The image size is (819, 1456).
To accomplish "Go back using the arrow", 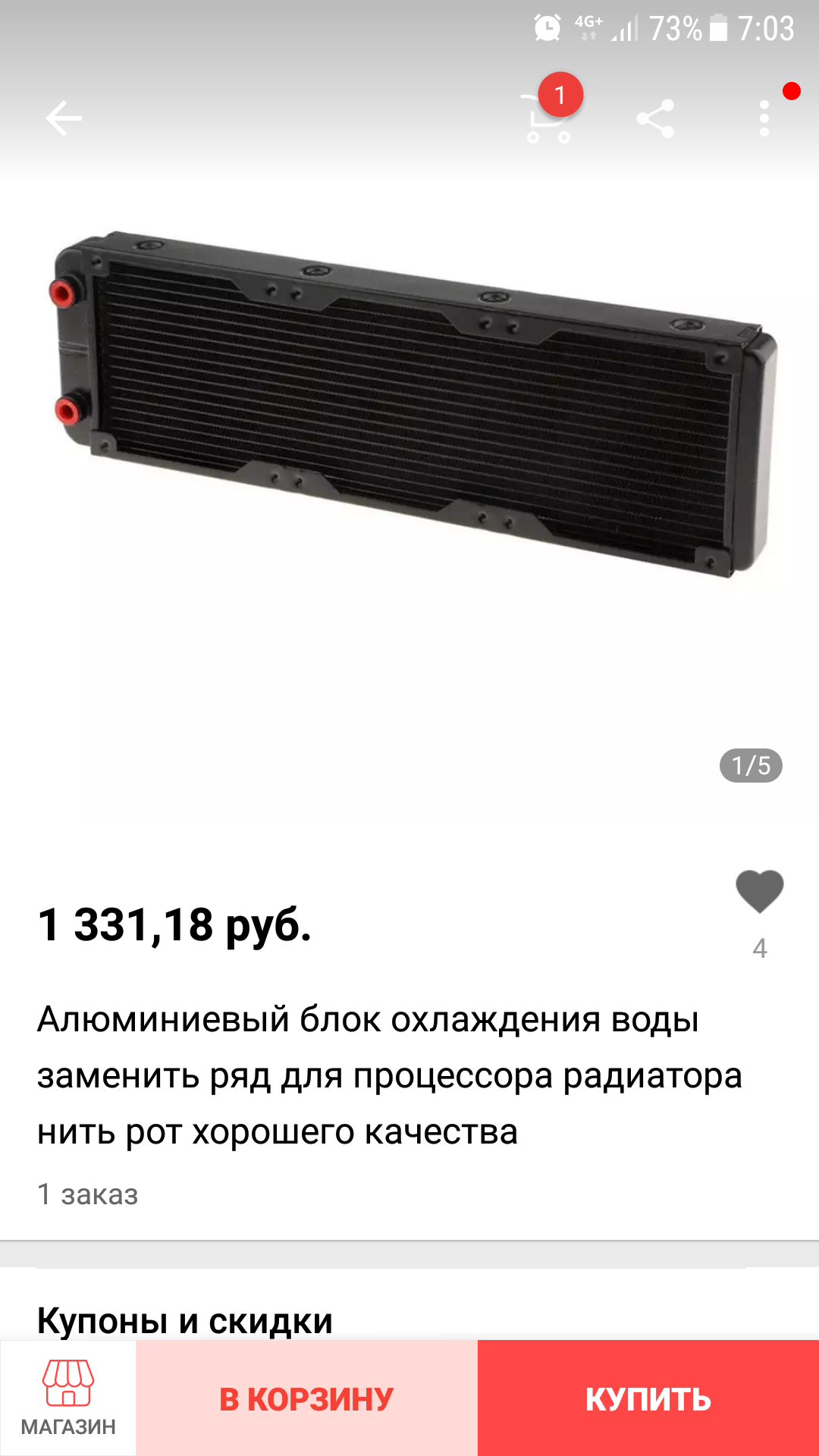I will 64,118.
